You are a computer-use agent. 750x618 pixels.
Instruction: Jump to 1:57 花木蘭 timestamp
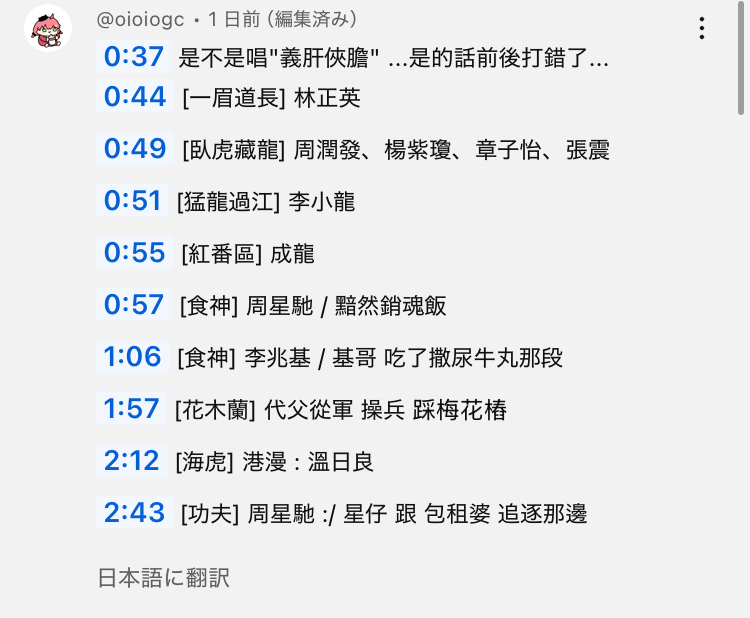[x=131, y=408]
